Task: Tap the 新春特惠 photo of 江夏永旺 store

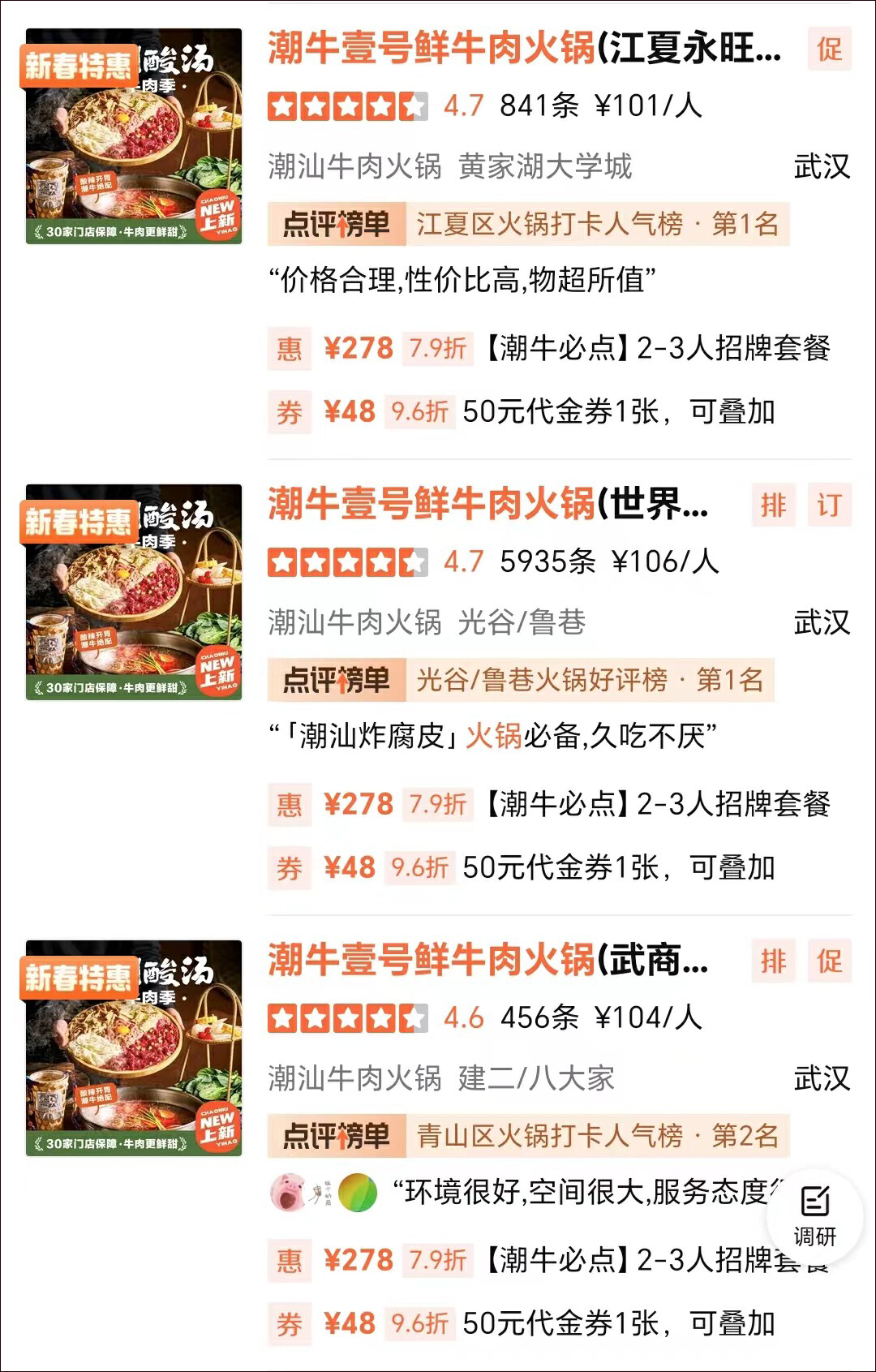Action: point(134,136)
